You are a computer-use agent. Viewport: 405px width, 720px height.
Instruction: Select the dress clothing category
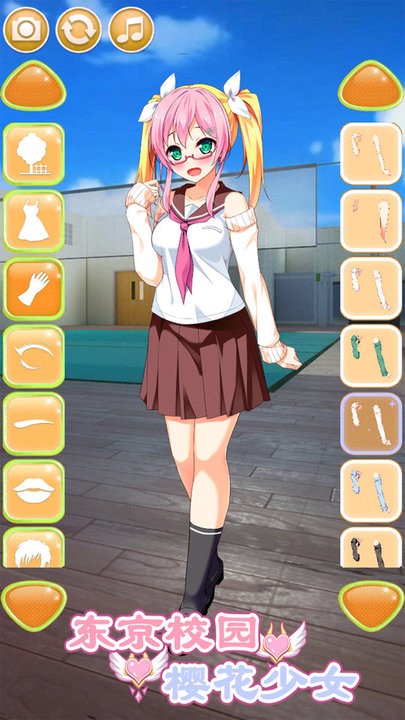point(34,222)
